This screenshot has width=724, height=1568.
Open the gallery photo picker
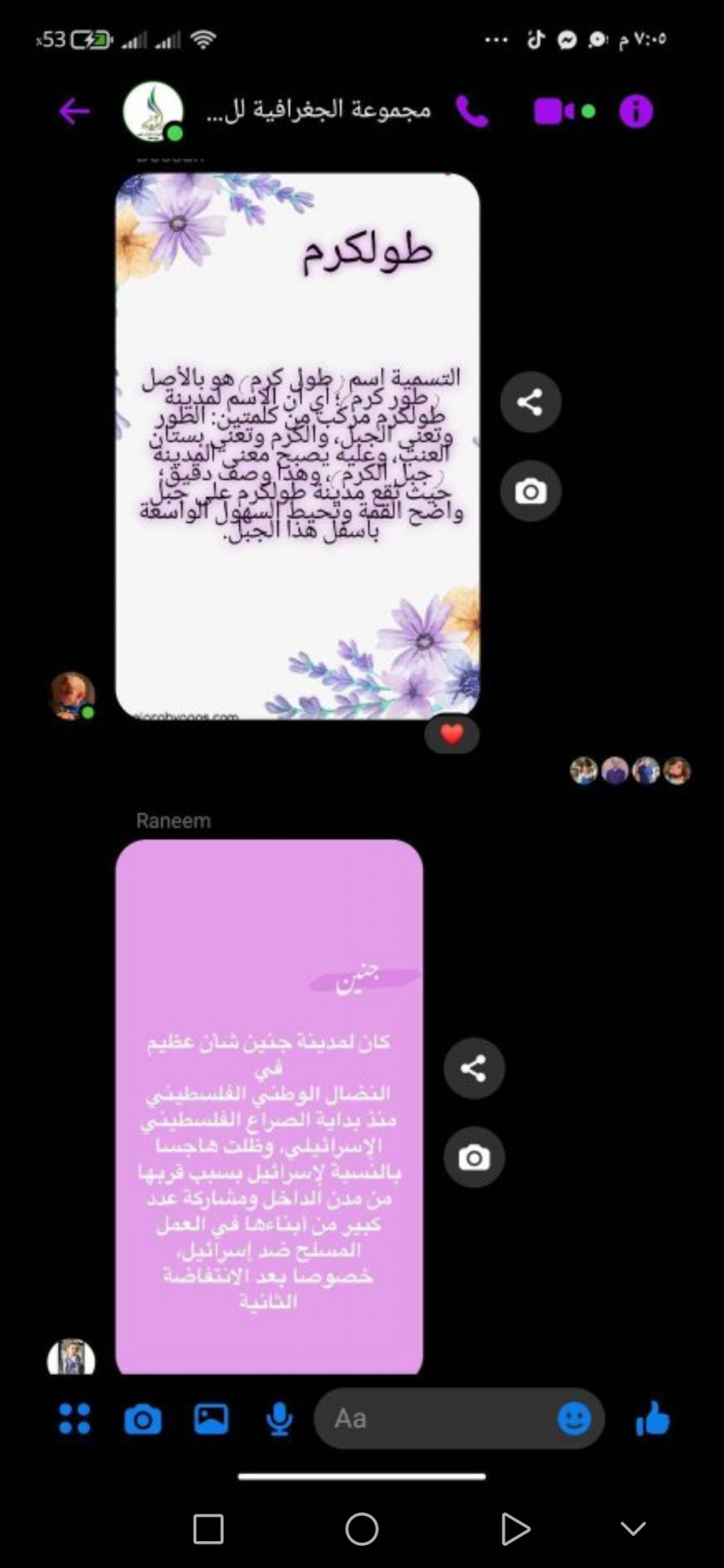tap(211, 1419)
